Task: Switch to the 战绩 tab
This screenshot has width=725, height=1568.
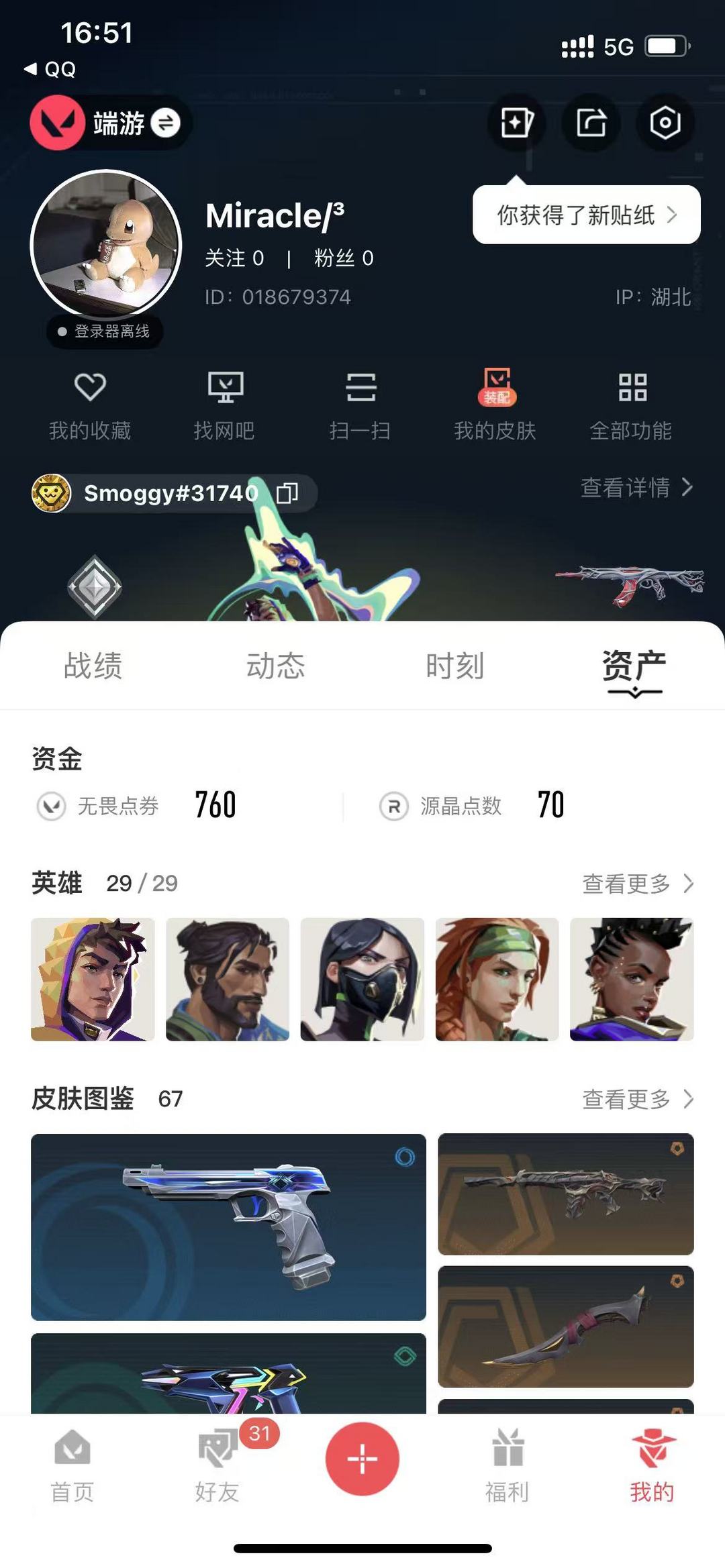Action: coord(93,666)
